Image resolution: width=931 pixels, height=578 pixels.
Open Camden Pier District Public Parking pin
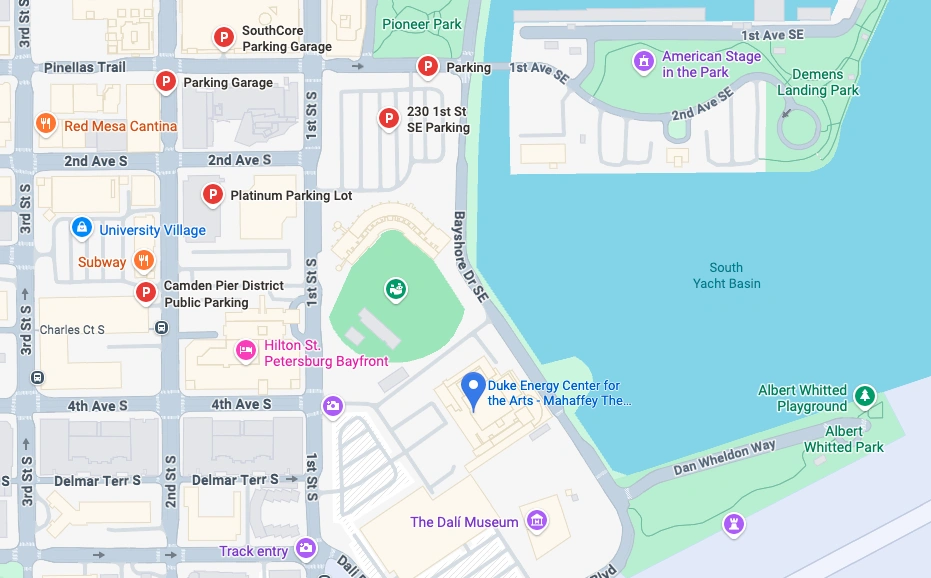tap(146, 293)
